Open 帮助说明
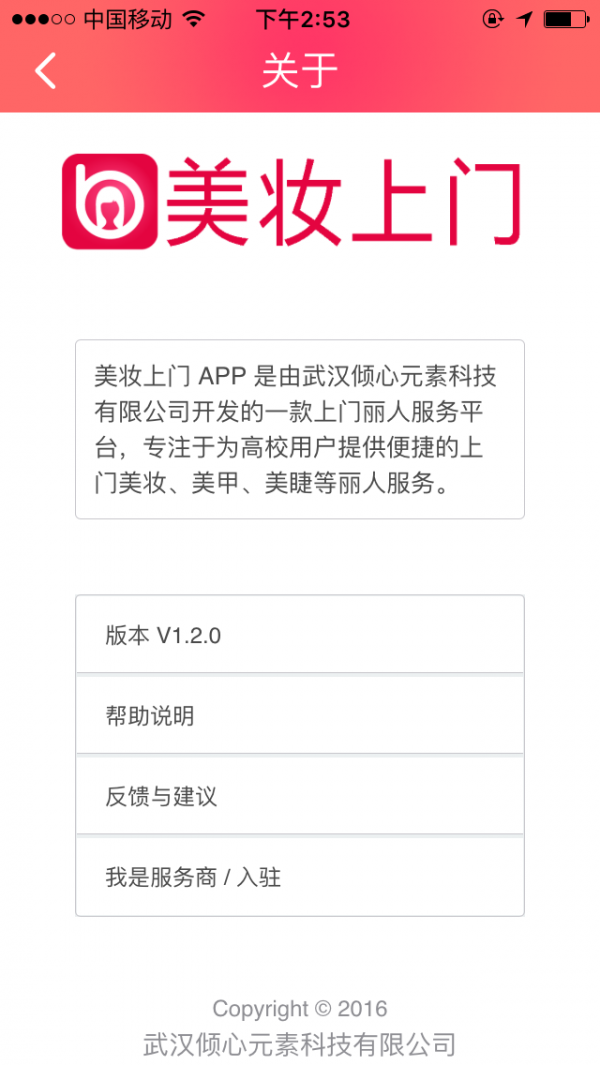Viewport: 600px width, 1065px height. pos(299,716)
